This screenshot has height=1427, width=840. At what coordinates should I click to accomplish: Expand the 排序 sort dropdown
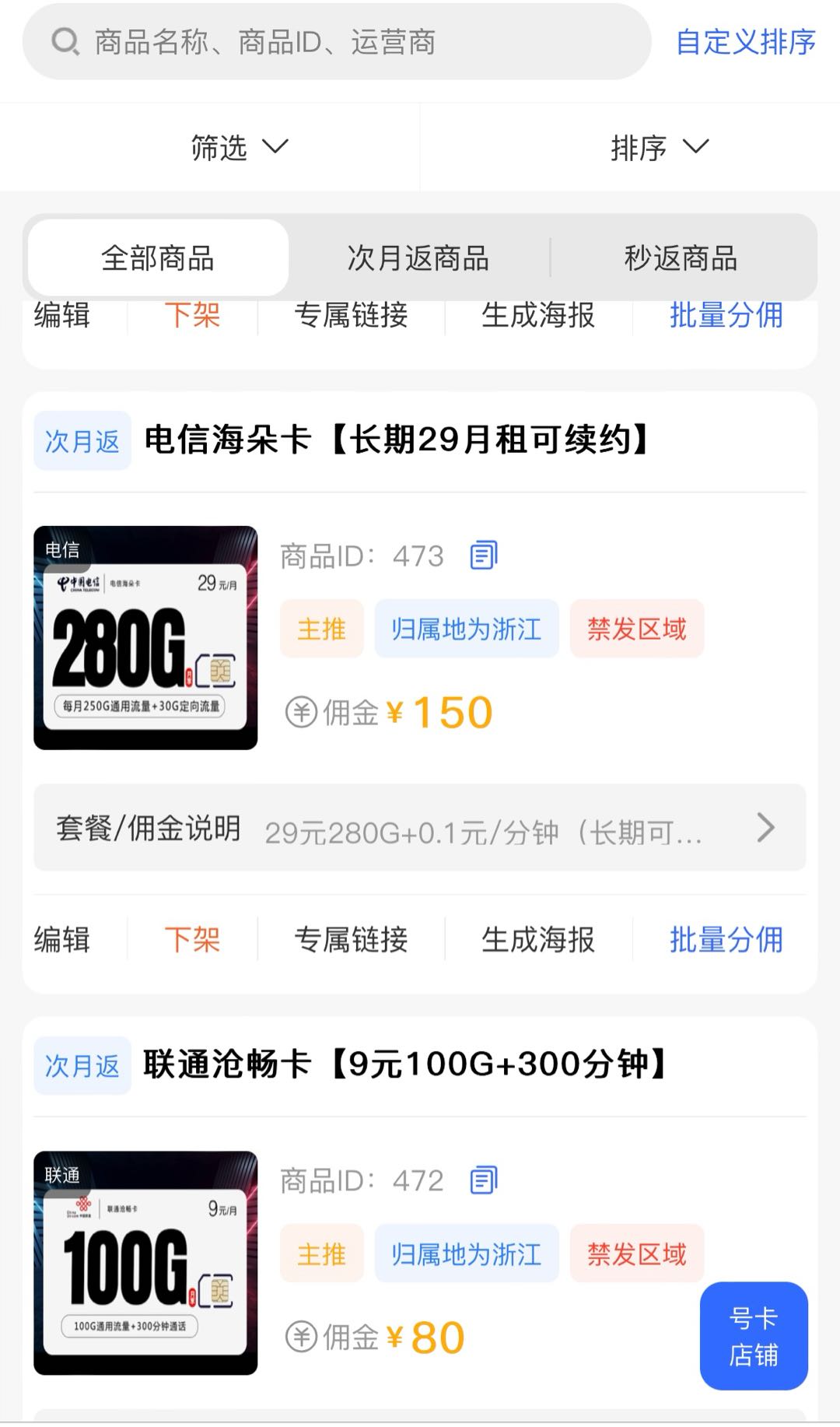pyautogui.click(x=659, y=147)
